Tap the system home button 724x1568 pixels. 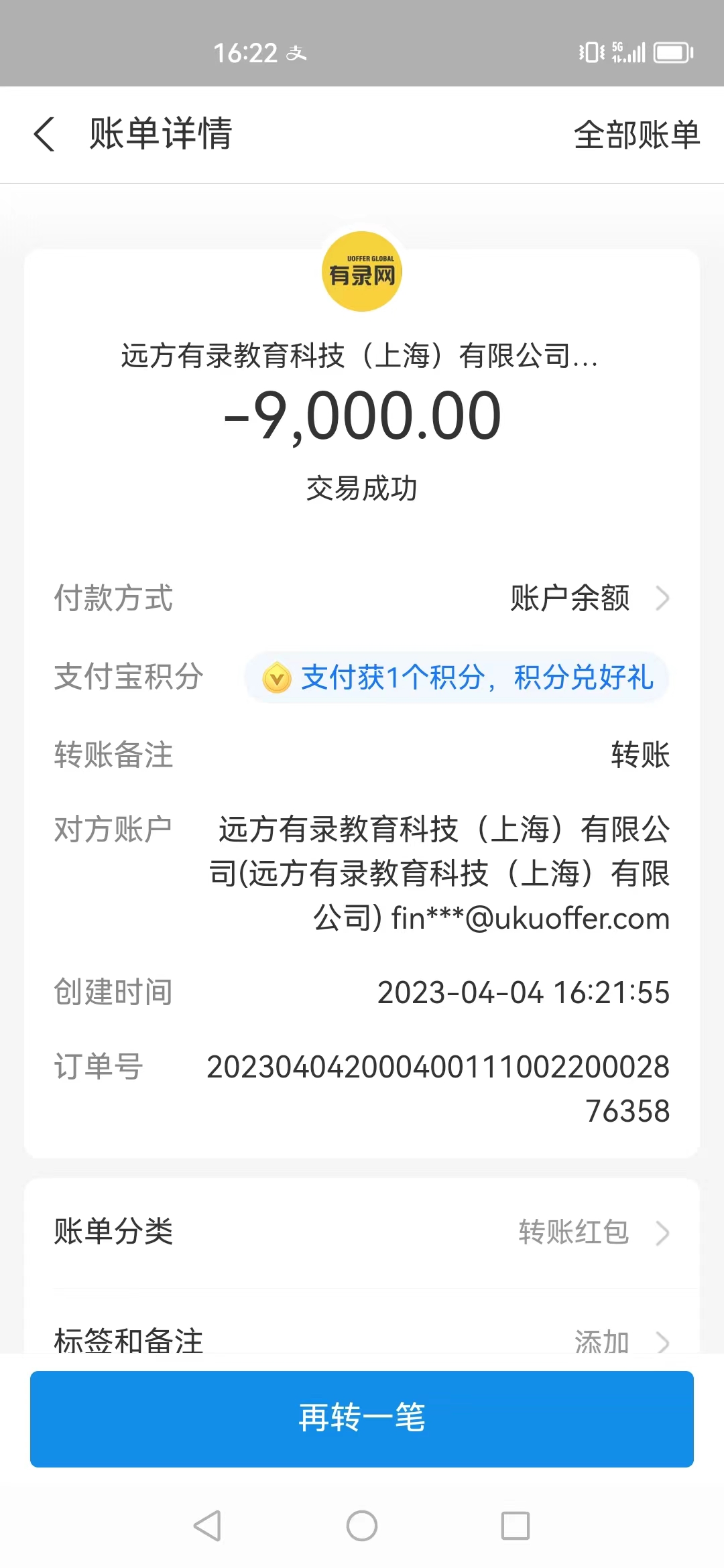click(x=362, y=1526)
